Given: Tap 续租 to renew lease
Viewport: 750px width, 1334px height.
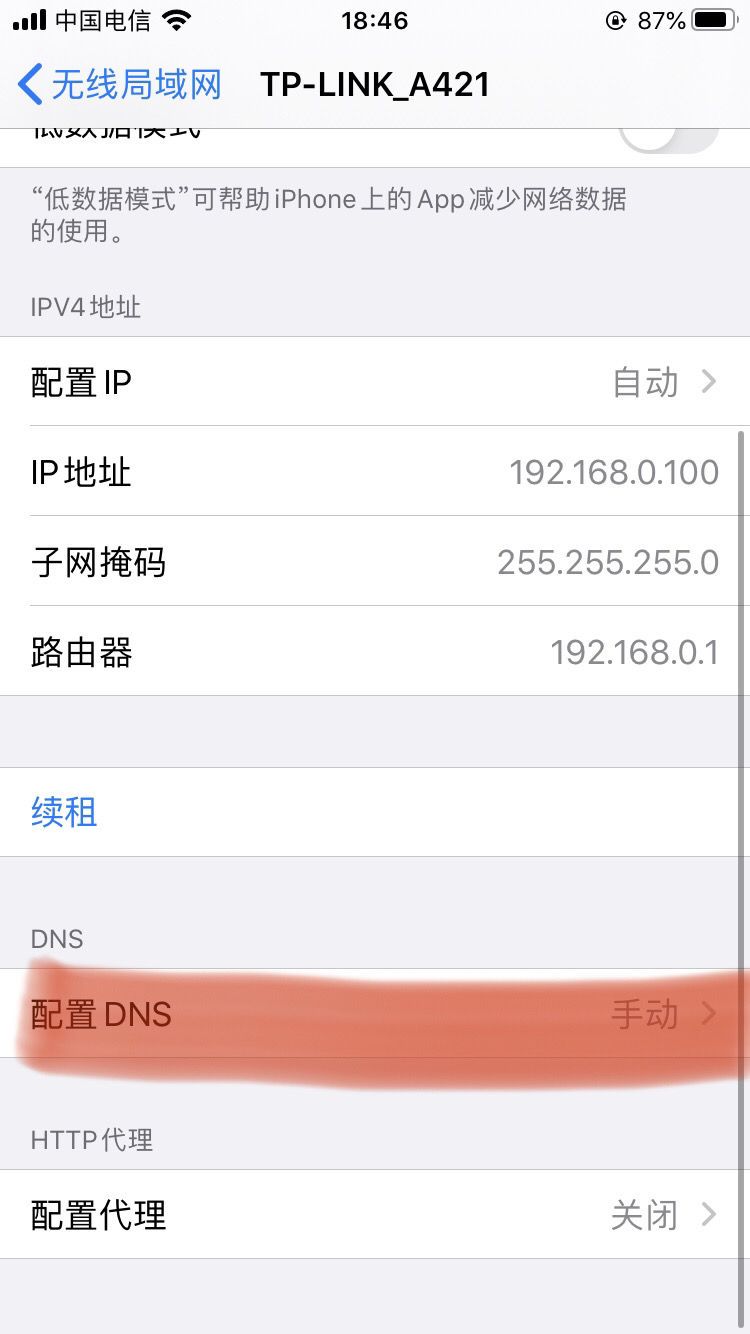Looking at the screenshot, I should tap(65, 812).
